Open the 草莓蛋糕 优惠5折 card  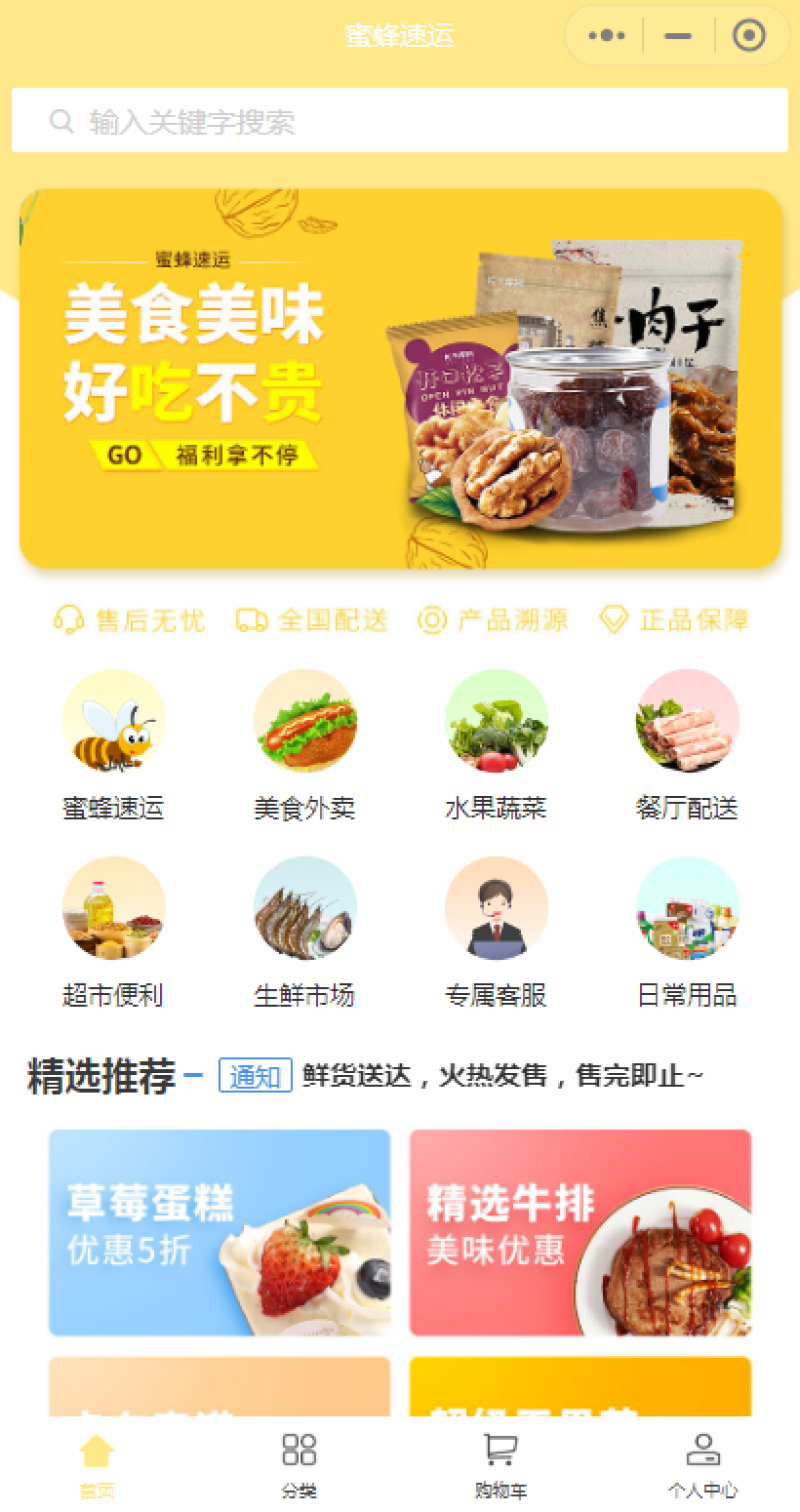point(220,1232)
